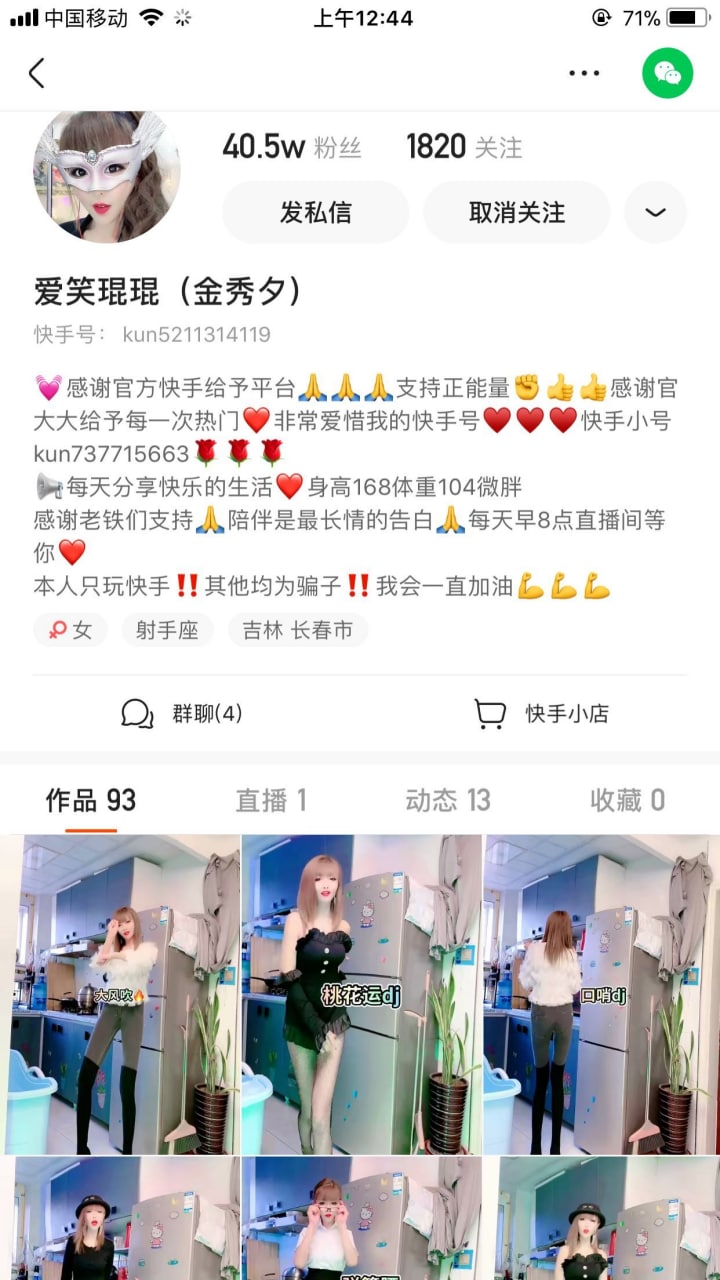
Task: Share profile via the green WeChat icon
Action: pos(667,73)
